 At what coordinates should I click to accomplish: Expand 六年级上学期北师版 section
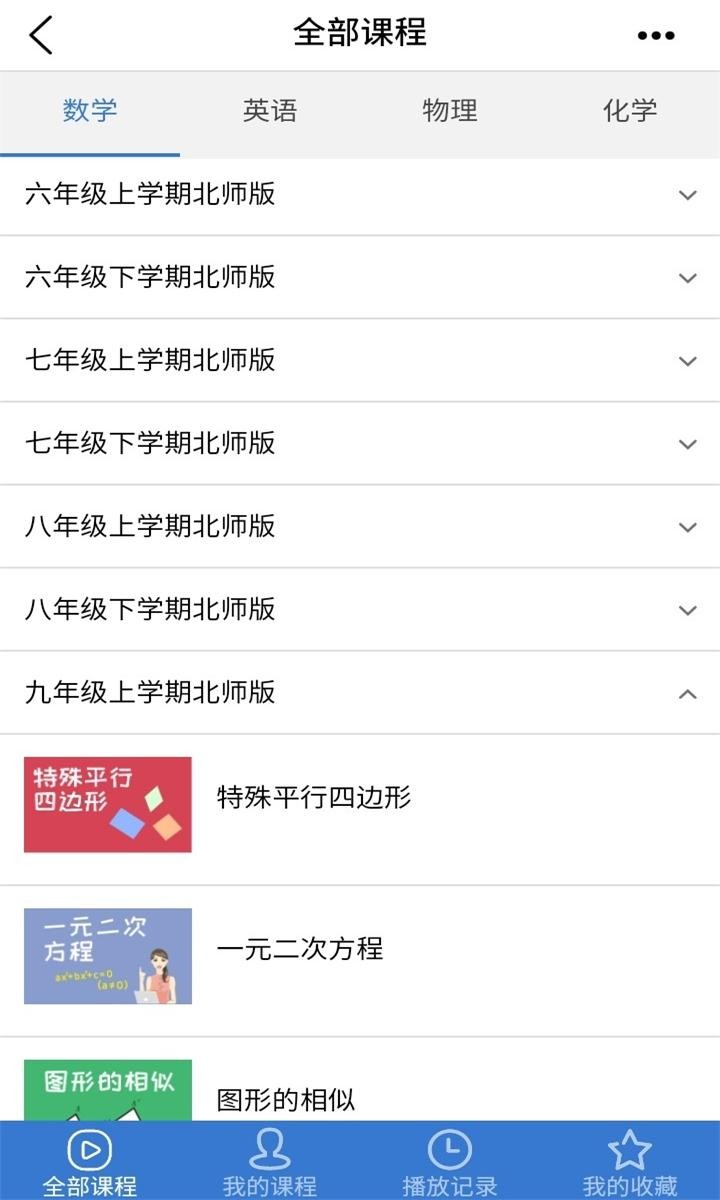tap(360, 196)
